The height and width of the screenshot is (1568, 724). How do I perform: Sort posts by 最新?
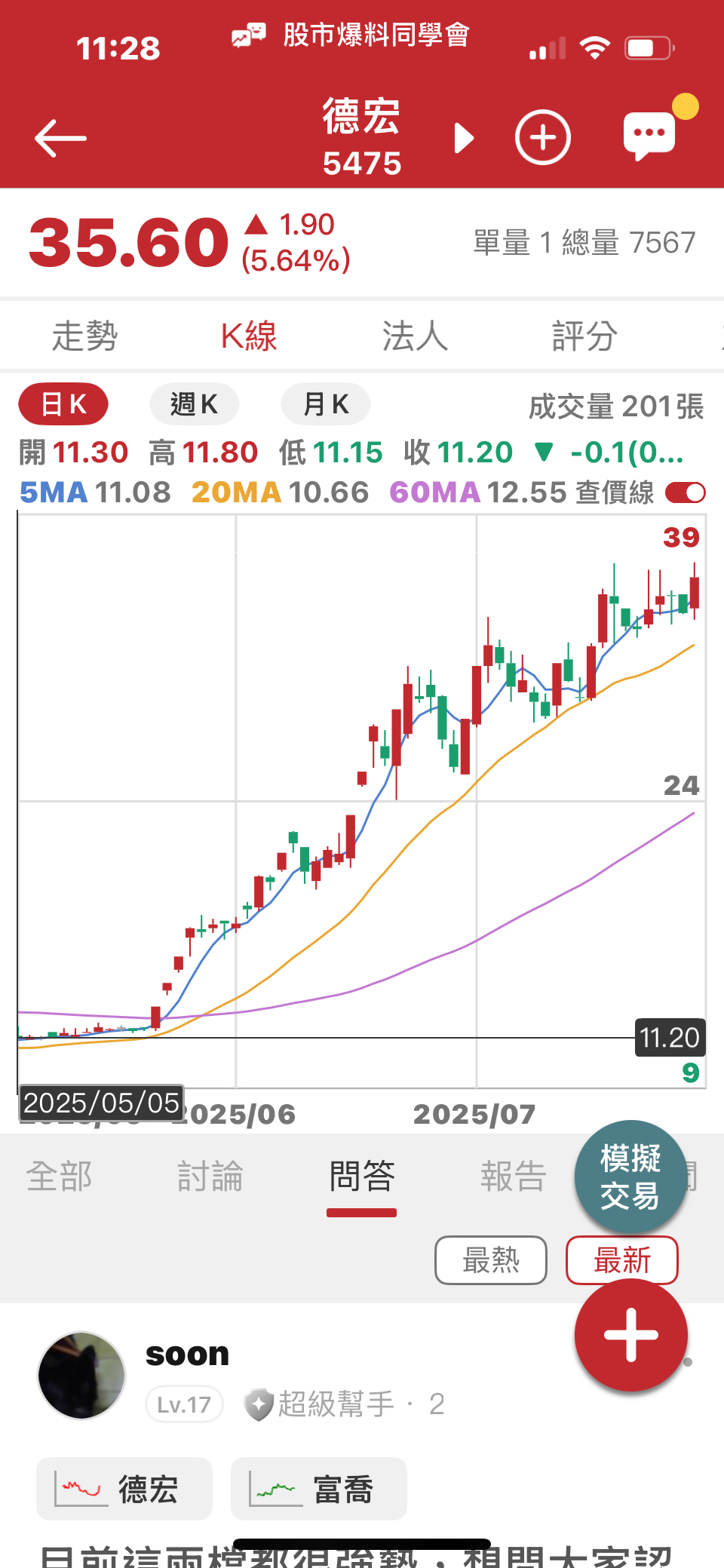(x=621, y=1260)
